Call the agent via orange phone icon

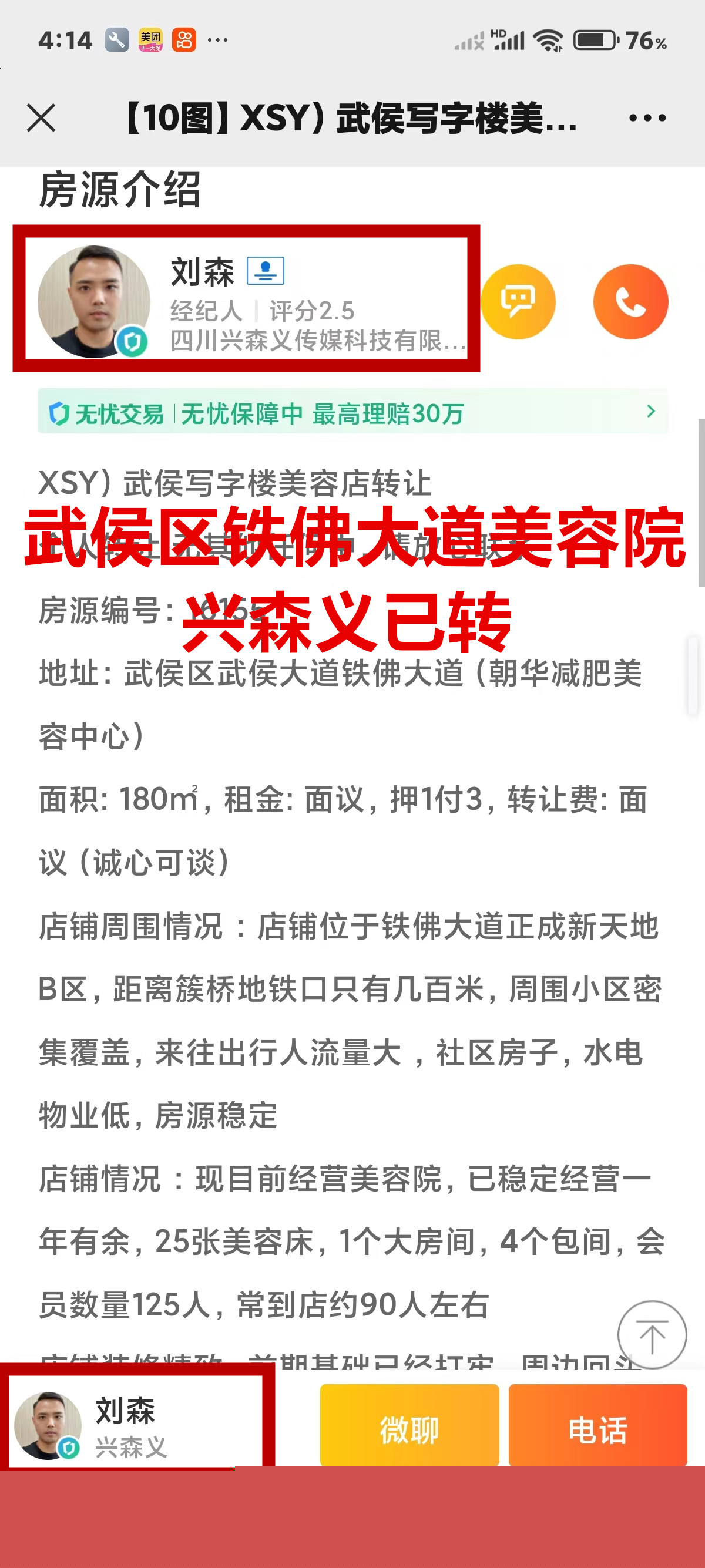coord(630,302)
